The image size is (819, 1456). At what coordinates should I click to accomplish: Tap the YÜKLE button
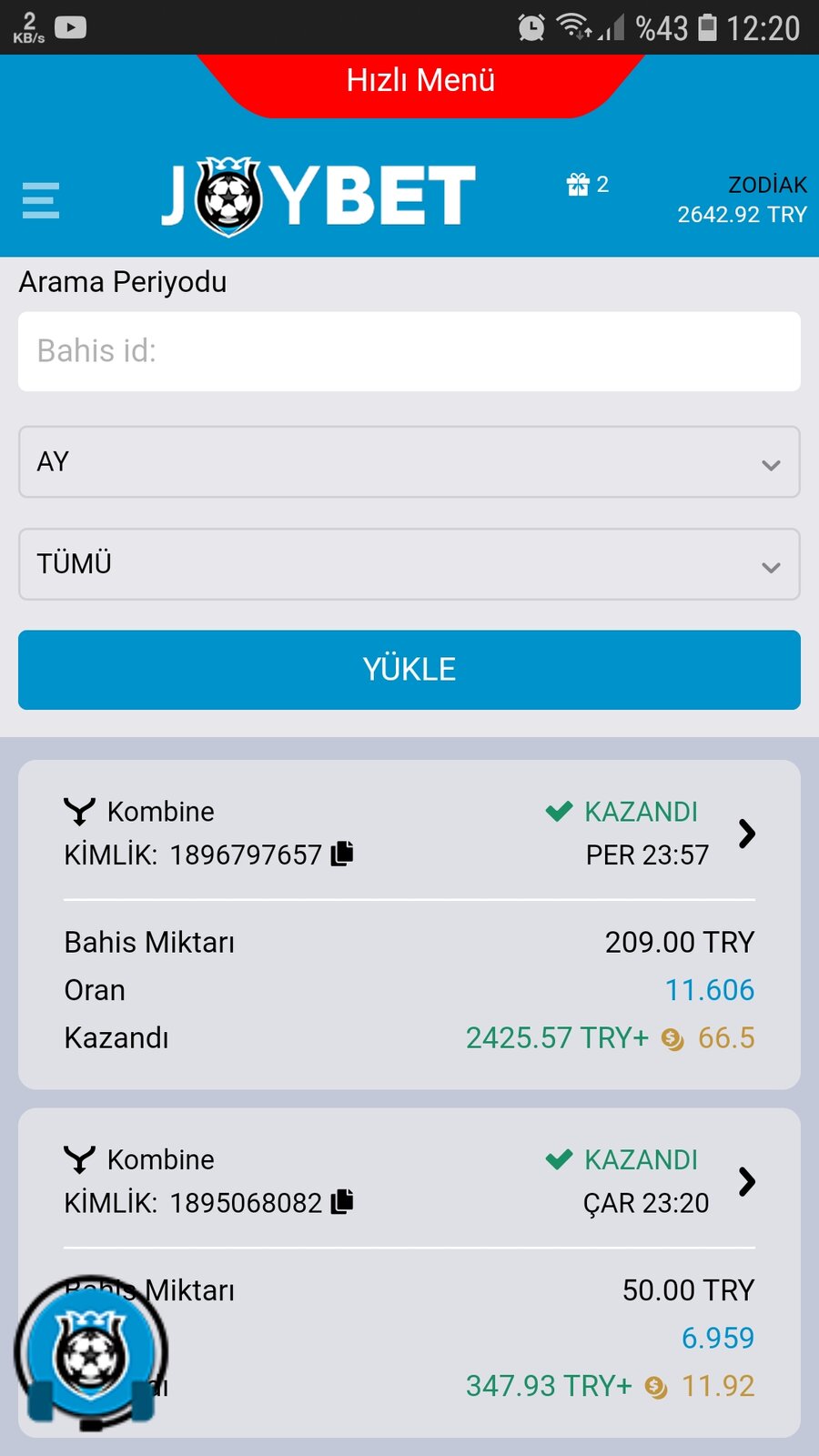click(x=409, y=670)
